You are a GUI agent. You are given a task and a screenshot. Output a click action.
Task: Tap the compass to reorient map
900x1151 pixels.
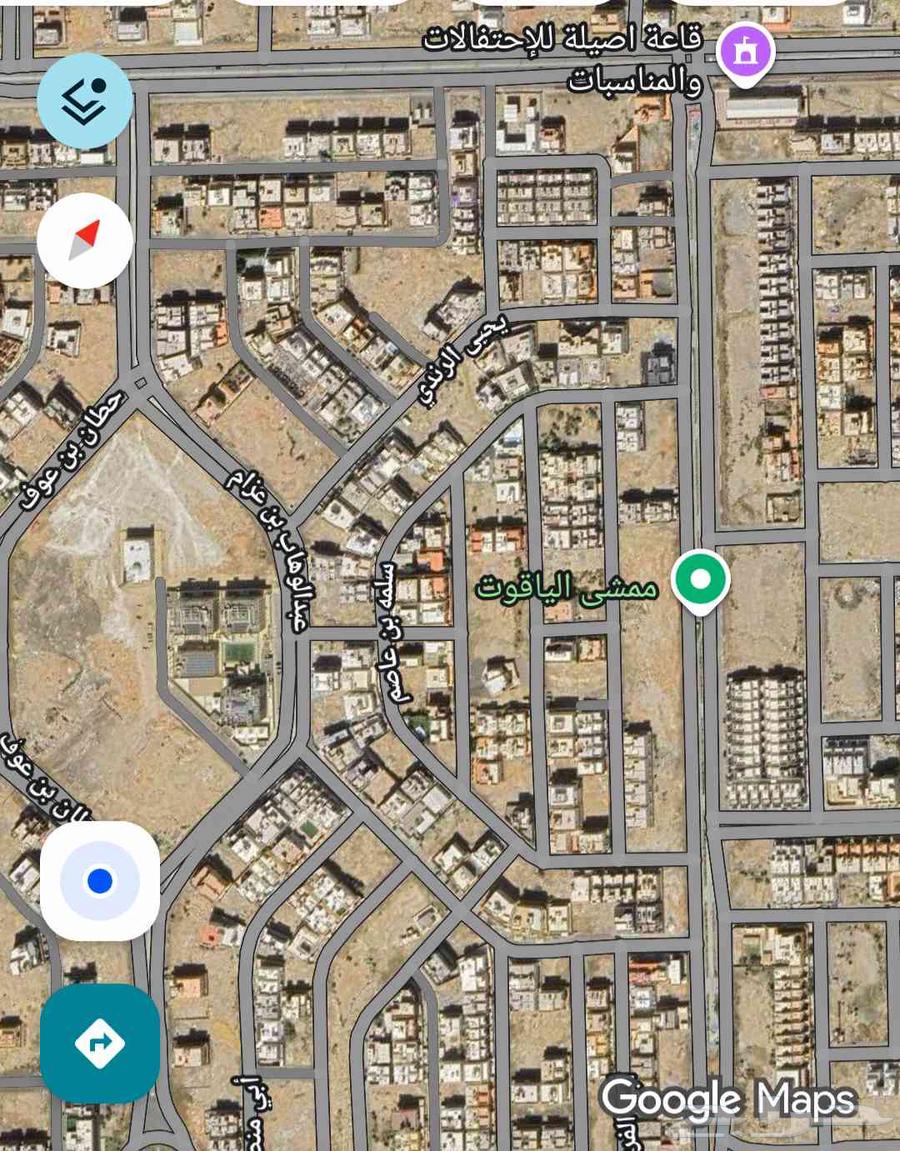tap(85, 241)
